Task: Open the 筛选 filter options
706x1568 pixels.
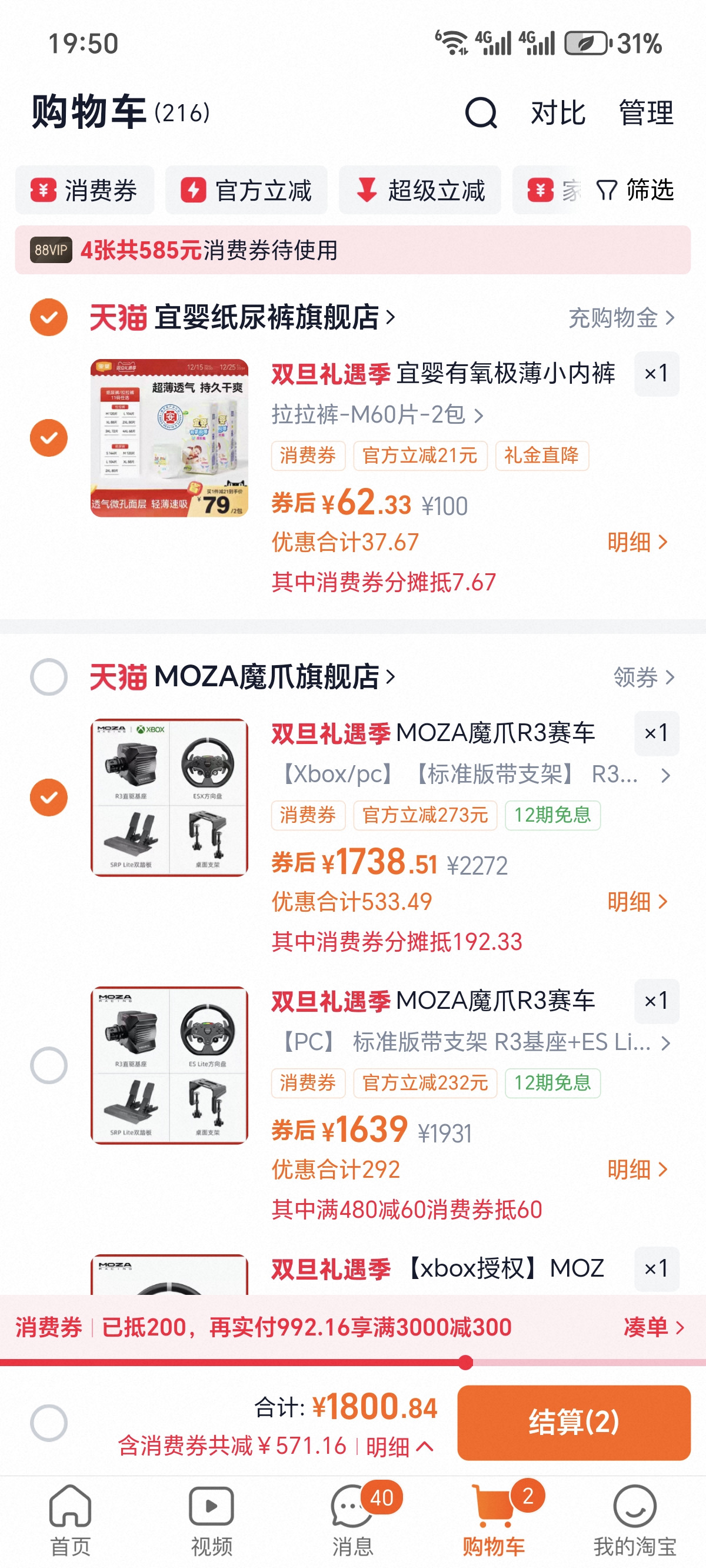Action: 635,191
